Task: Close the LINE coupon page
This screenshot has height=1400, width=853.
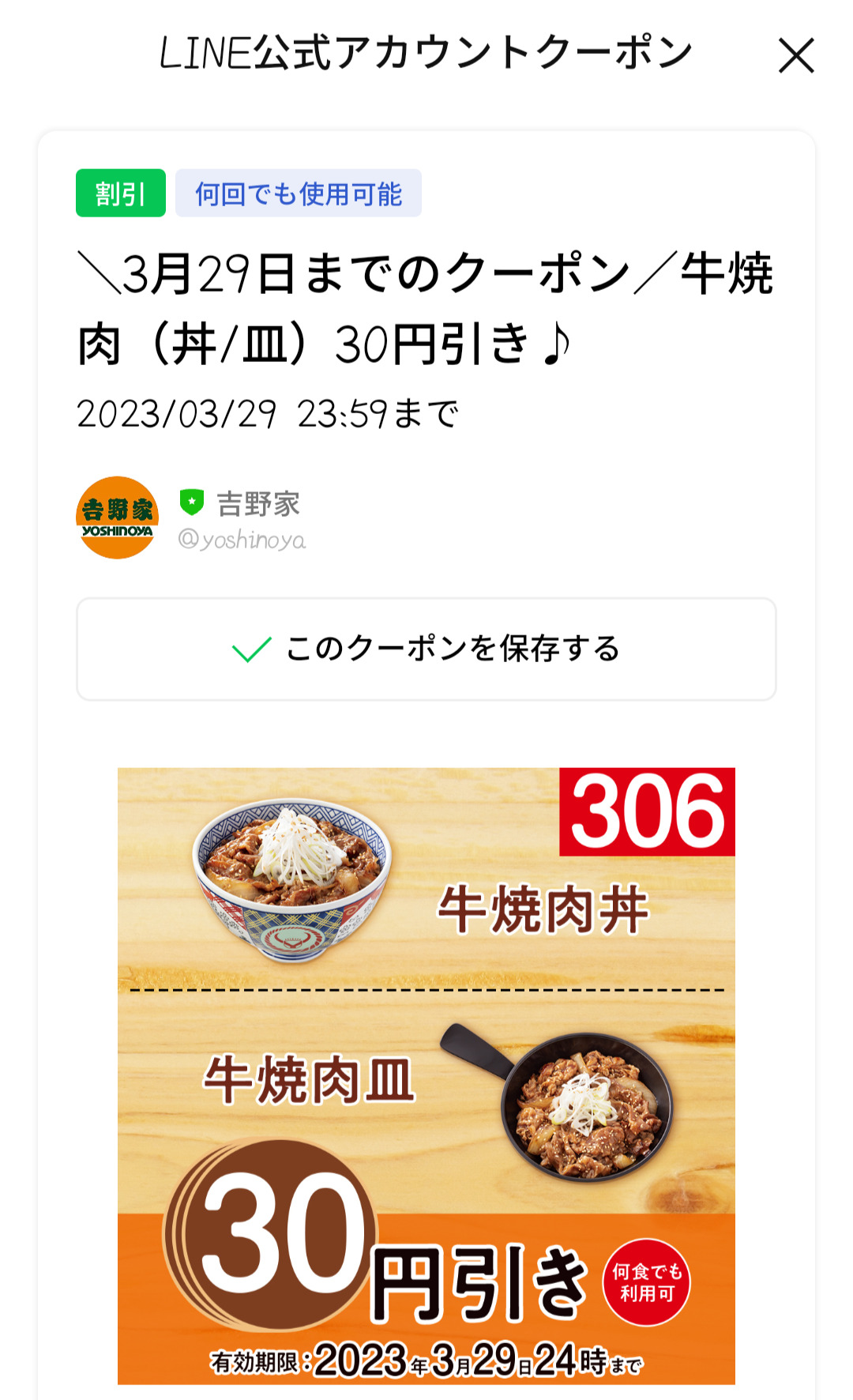Action: click(795, 56)
